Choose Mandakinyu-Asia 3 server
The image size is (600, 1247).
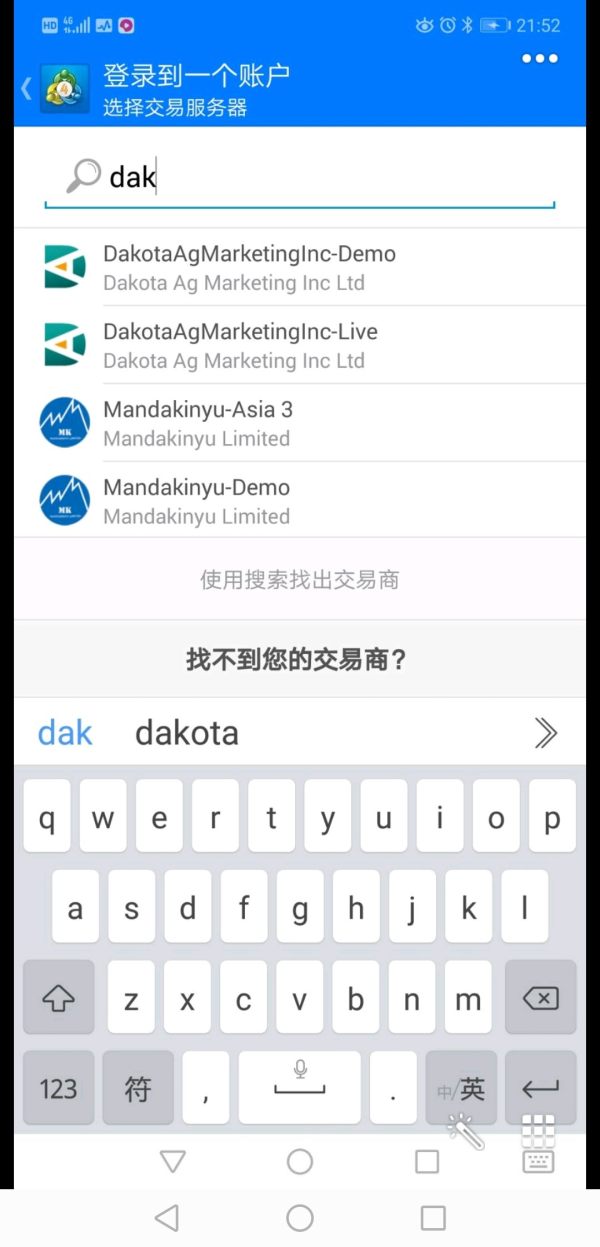[x=300, y=423]
